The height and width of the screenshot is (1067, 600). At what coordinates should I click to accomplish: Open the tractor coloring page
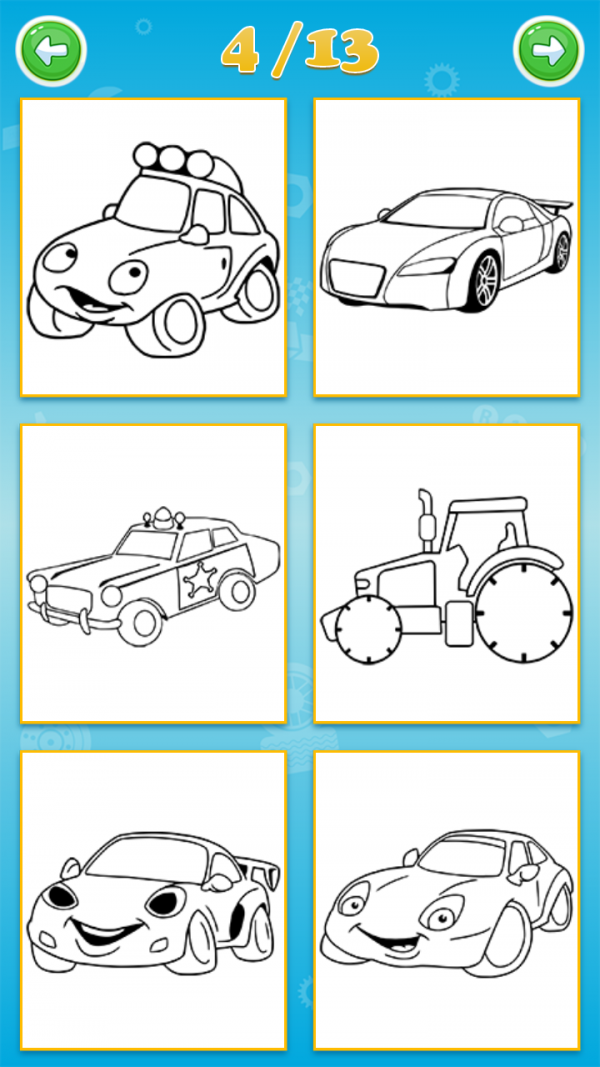click(x=446, y=573)
